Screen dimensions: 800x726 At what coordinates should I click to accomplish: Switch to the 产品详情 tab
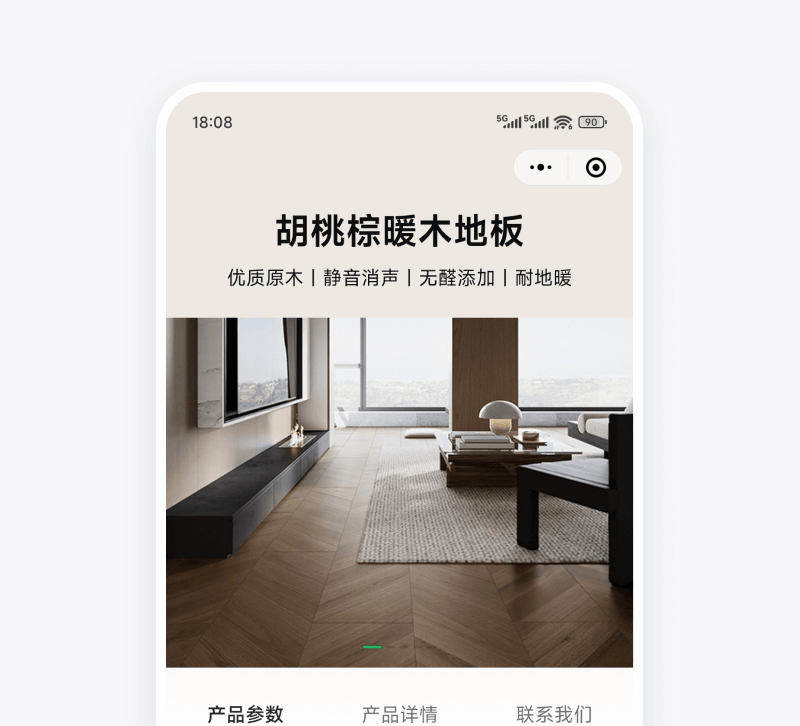(399, 713)
